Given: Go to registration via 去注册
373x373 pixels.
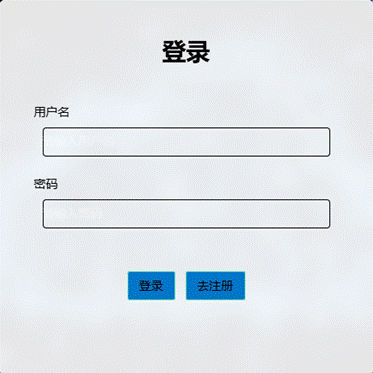Looking at the screenshot, I should [215, 286].
